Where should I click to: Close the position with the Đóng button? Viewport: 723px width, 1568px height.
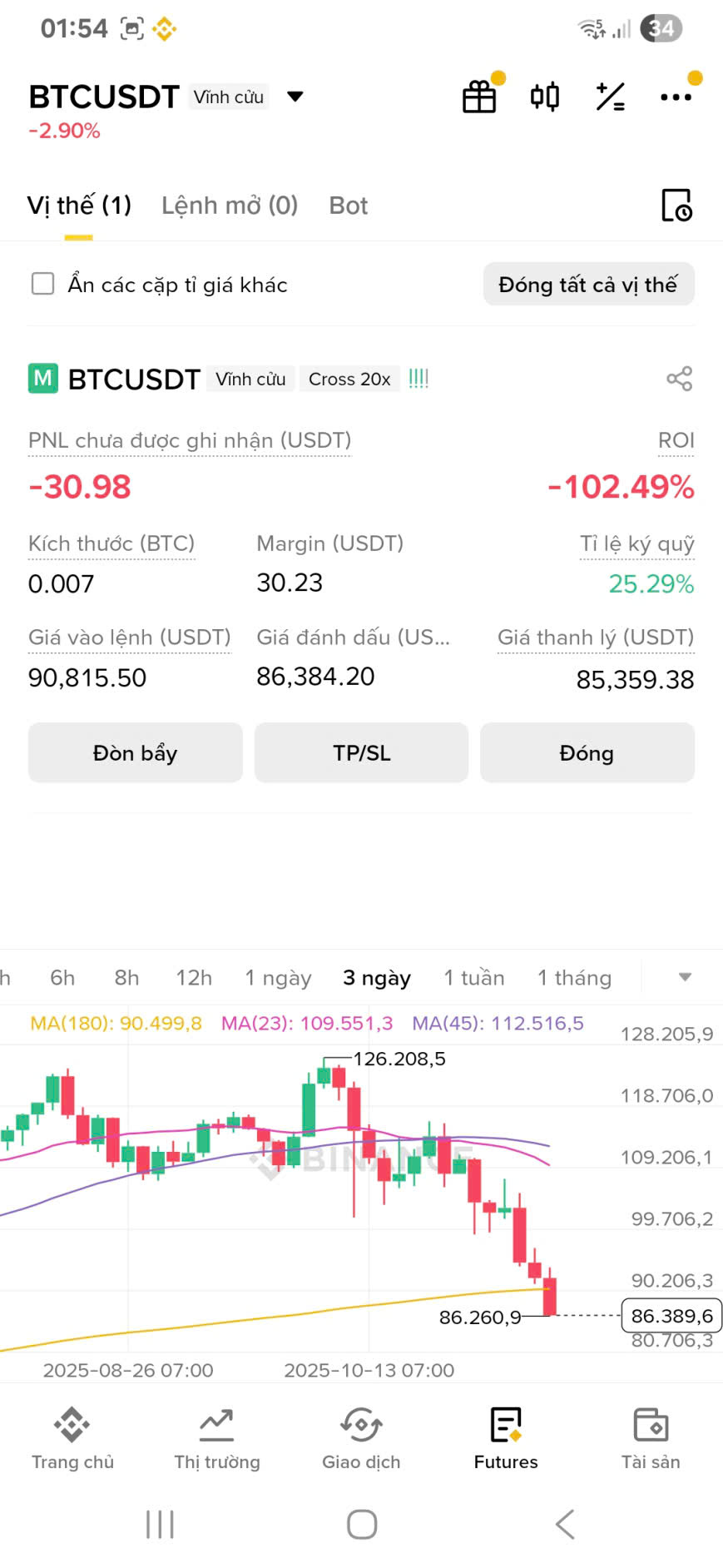[587, 753]
